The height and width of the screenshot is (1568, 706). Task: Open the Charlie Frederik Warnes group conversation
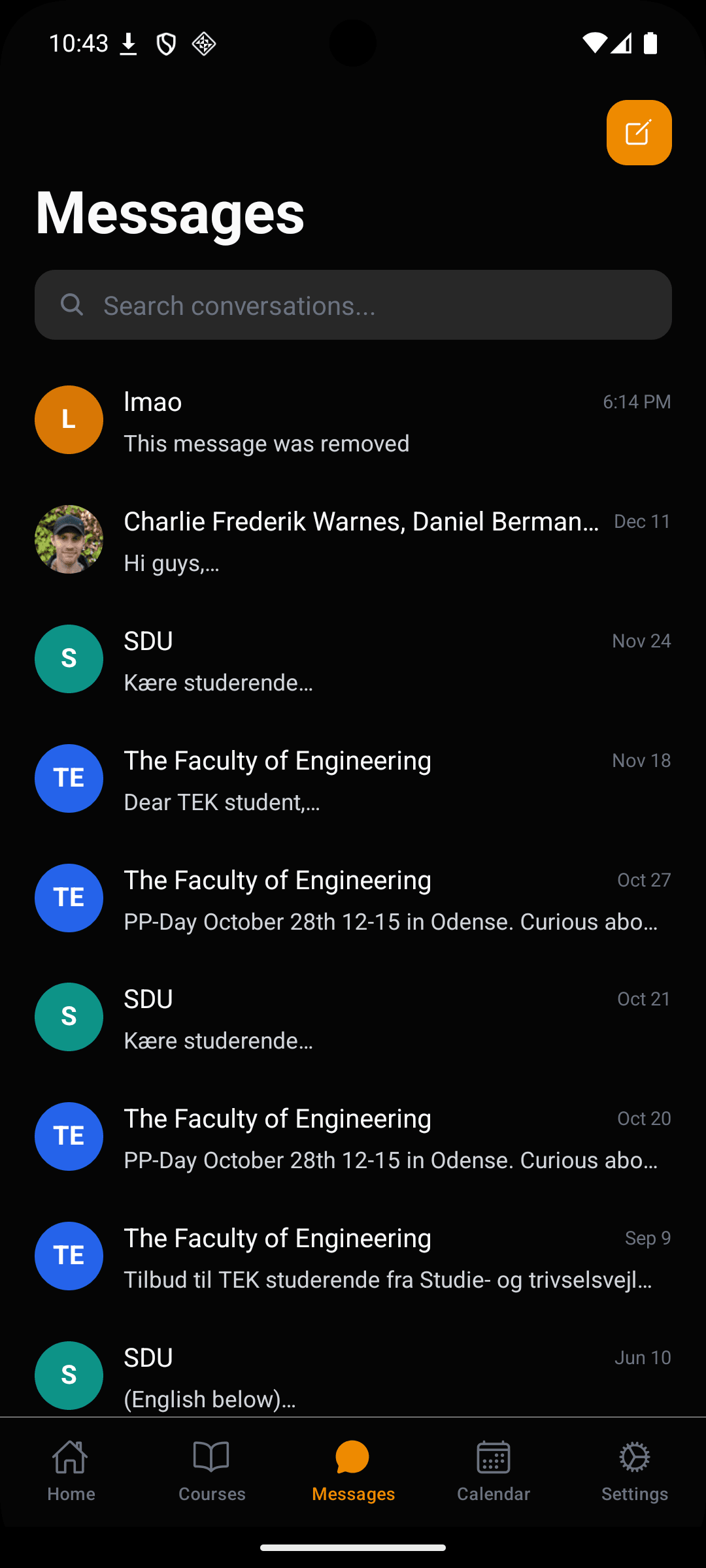[353, 540]
